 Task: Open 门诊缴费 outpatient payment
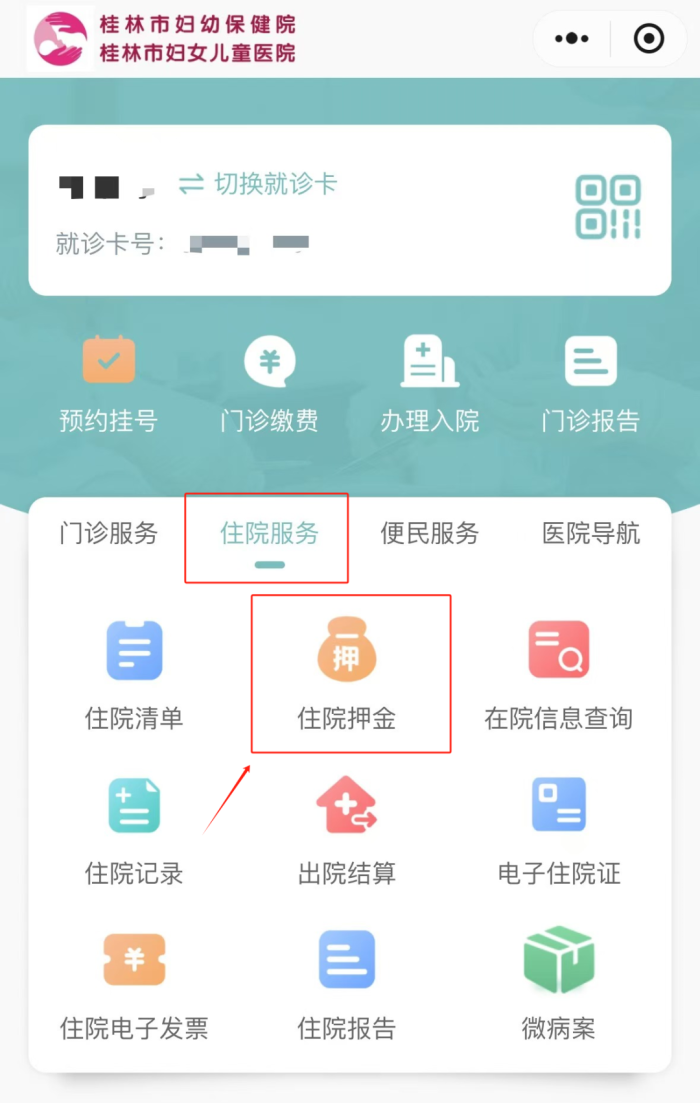(x=269, y=386)
